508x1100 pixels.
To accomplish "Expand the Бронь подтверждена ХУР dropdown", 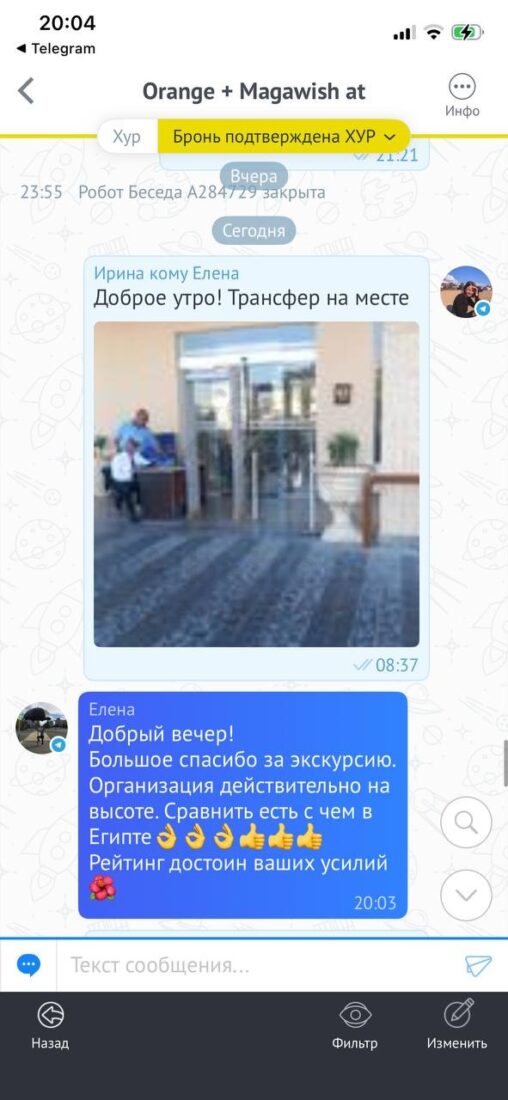I will coord(283,136).
